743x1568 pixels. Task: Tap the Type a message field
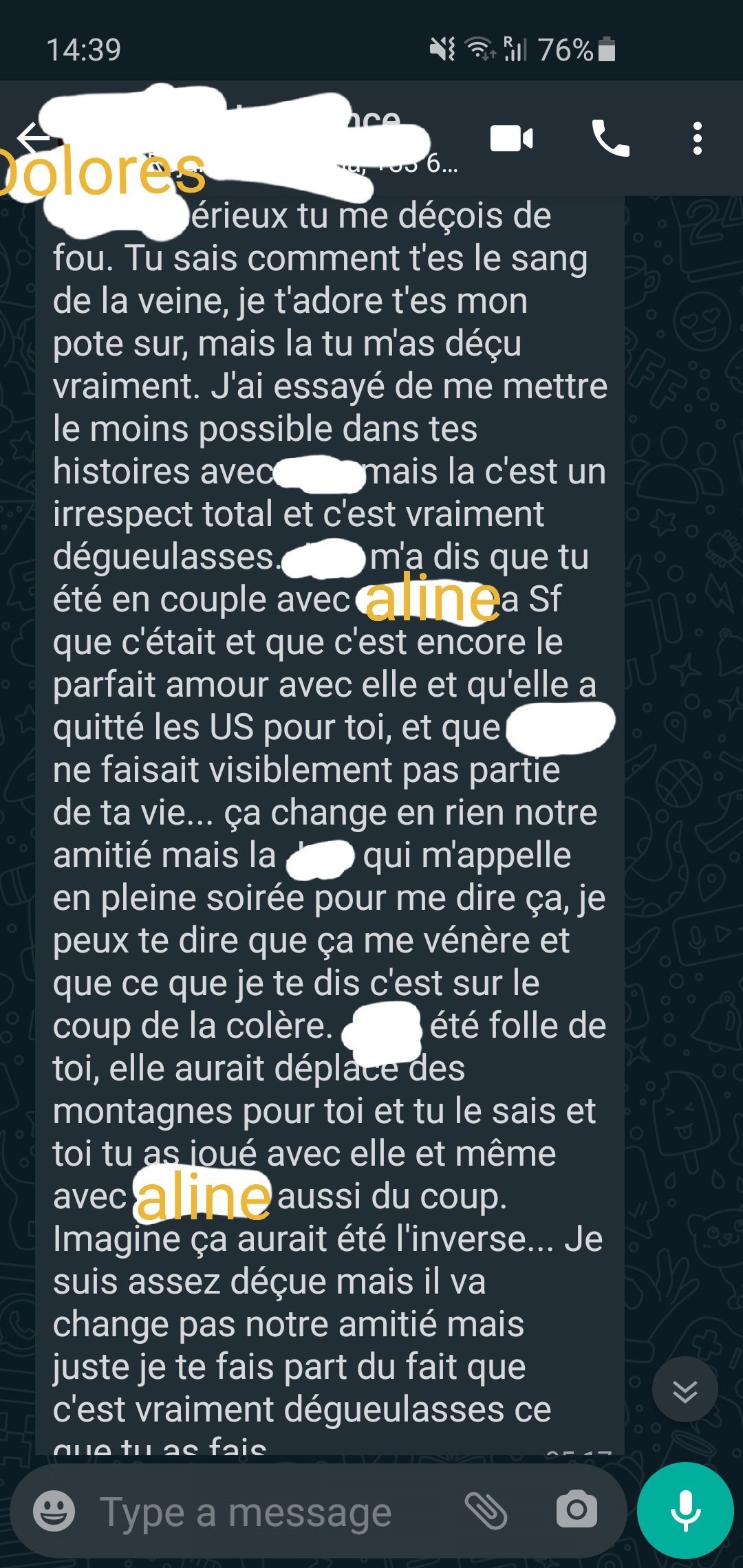261,1512
